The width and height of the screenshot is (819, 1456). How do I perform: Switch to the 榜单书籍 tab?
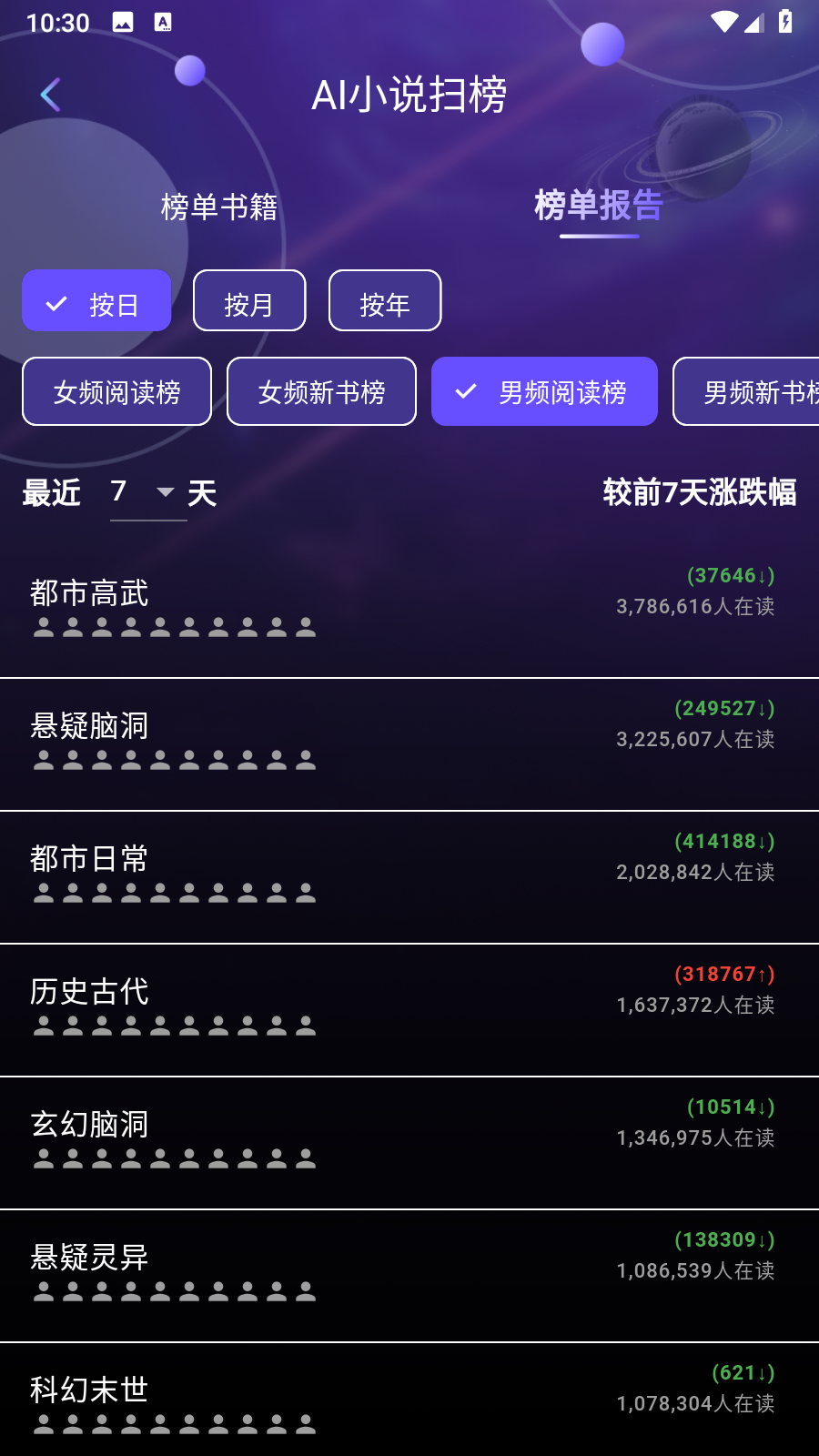(x=218, y=208)
